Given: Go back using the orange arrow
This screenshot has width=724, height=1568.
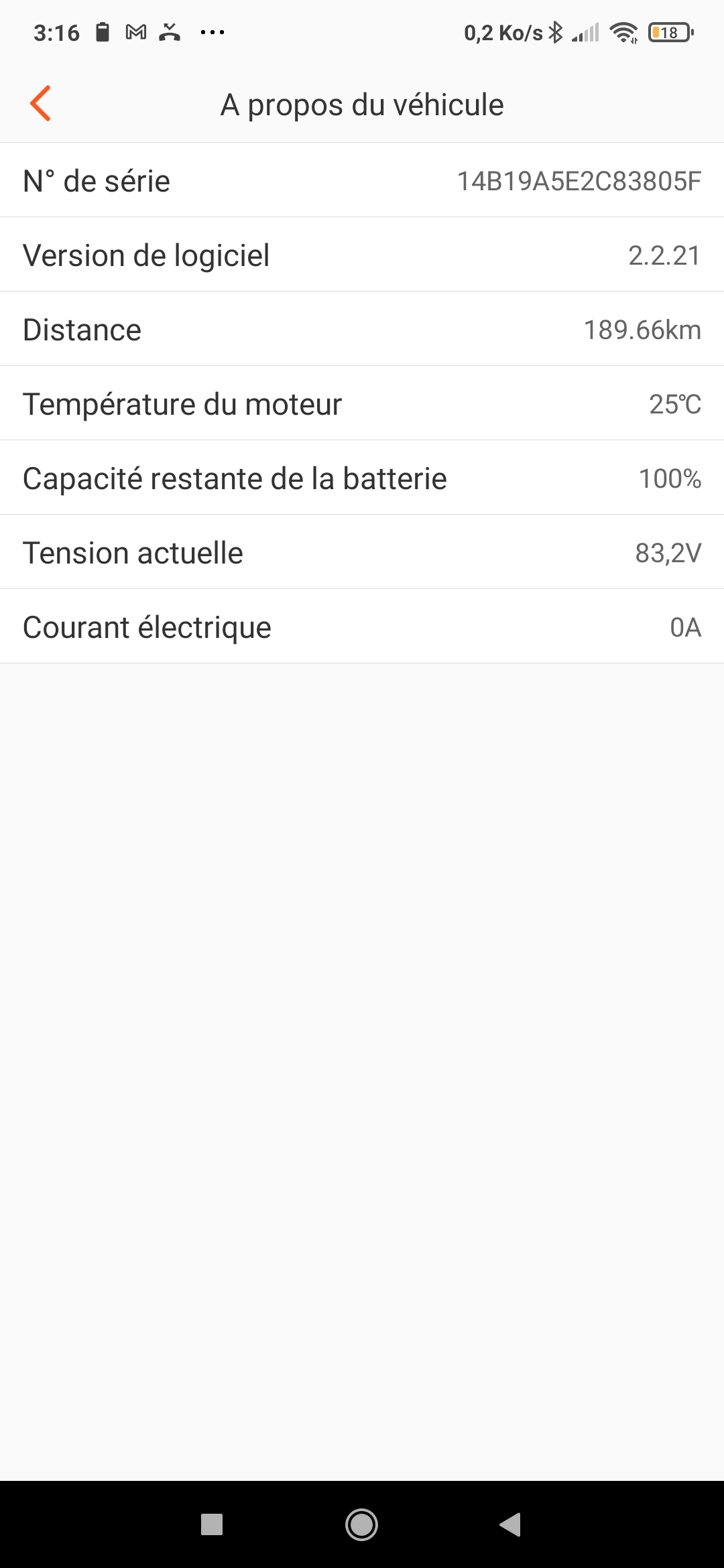Looking at the screenshot, I should click(41, 104).
